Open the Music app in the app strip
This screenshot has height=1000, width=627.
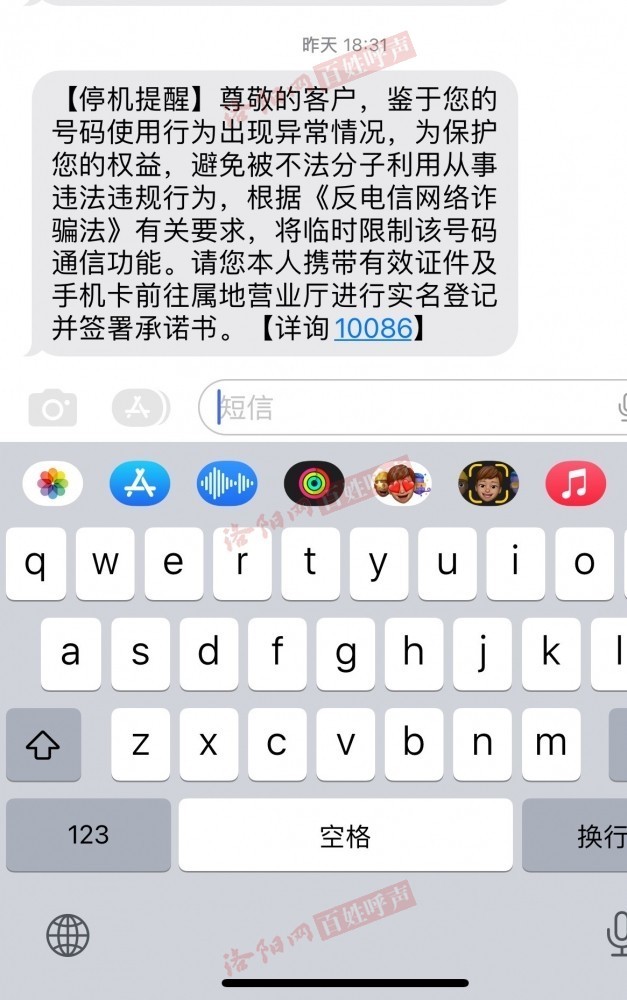[575, 485]
